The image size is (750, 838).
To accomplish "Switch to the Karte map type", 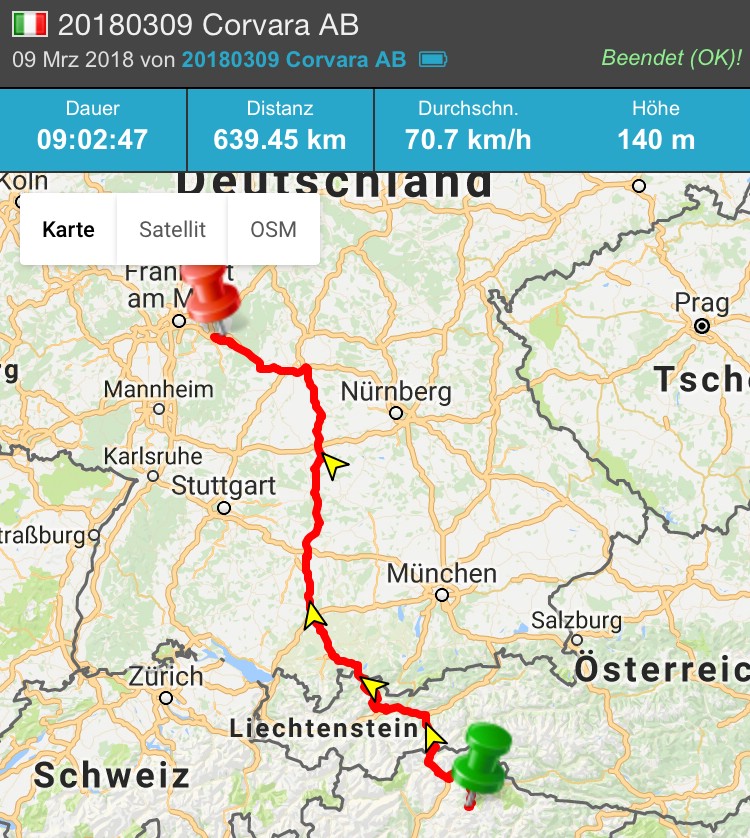I will coord(68,229).
